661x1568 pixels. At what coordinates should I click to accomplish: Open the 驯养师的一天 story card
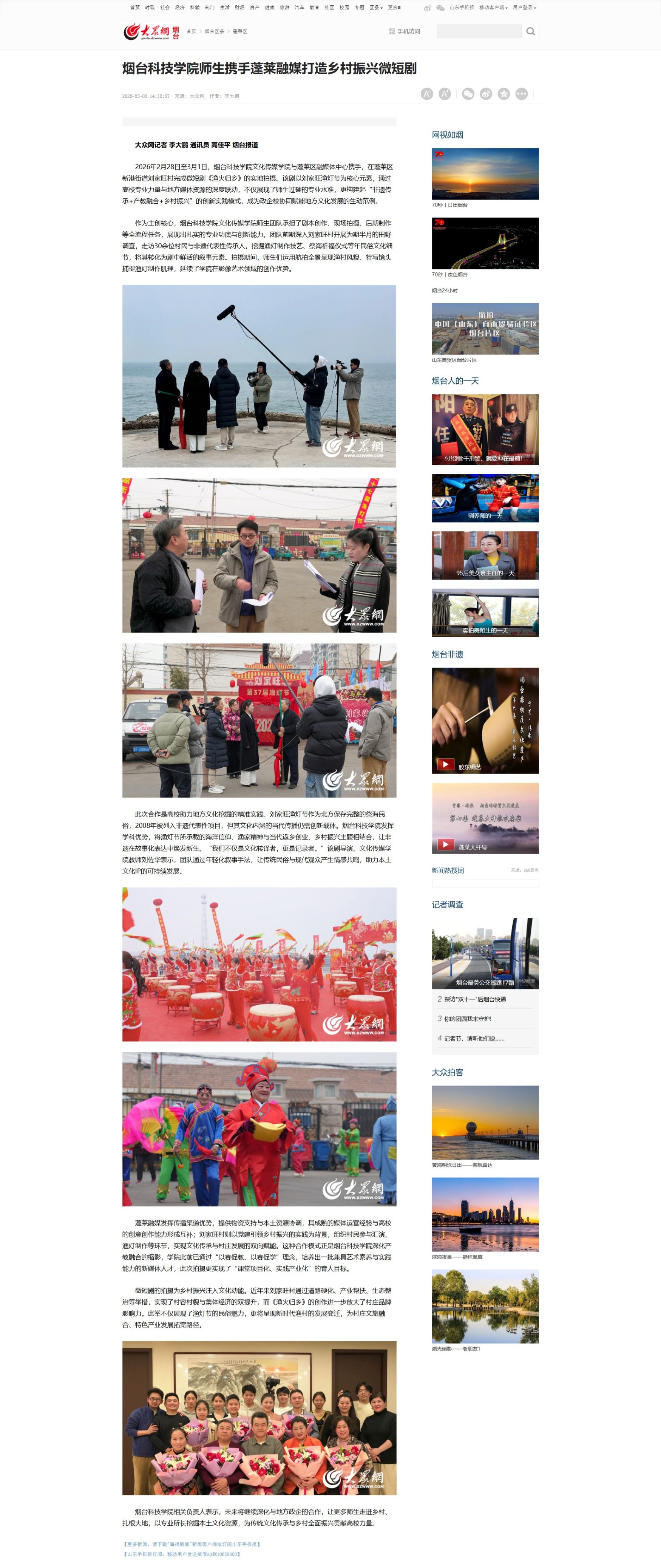485,498
